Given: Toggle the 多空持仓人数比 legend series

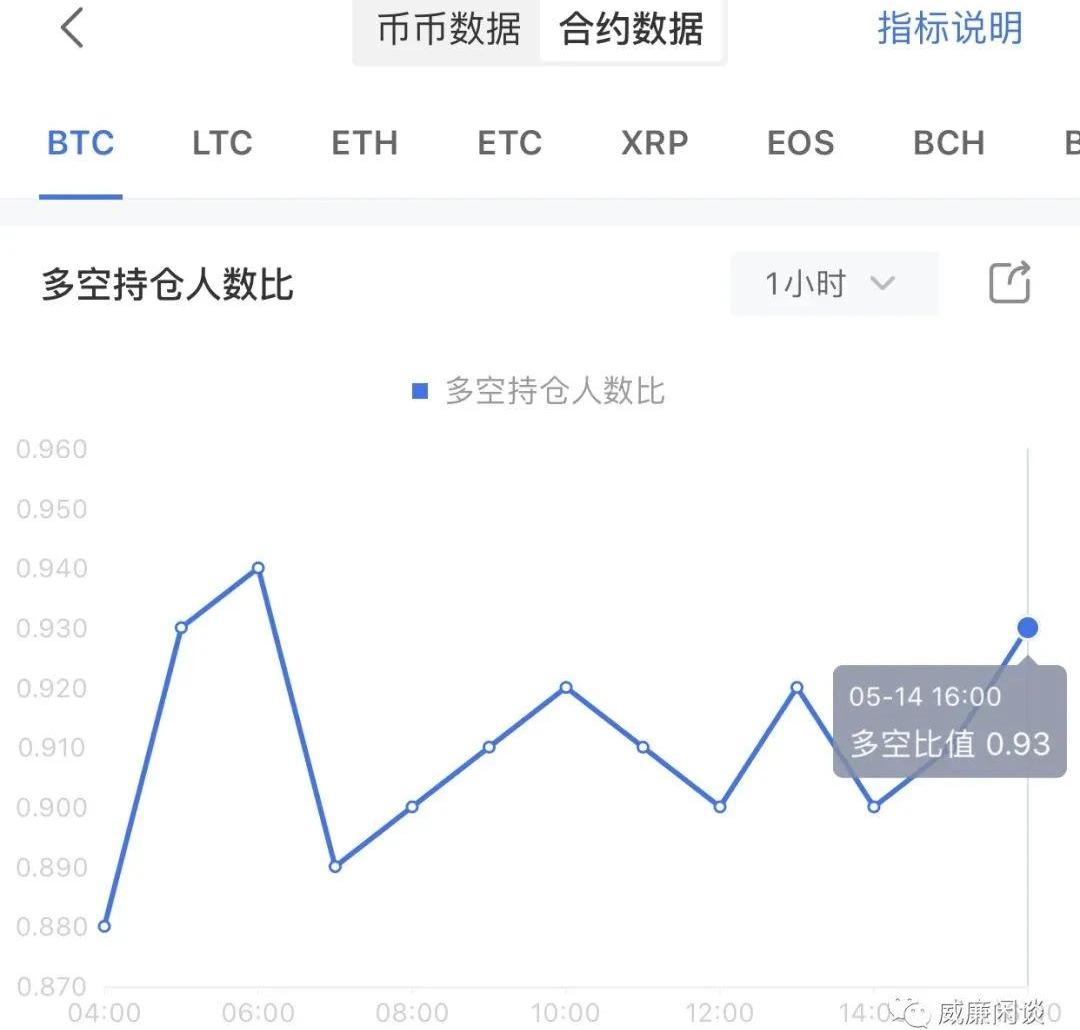Looking at the screenshot, I should click(540, 391).
